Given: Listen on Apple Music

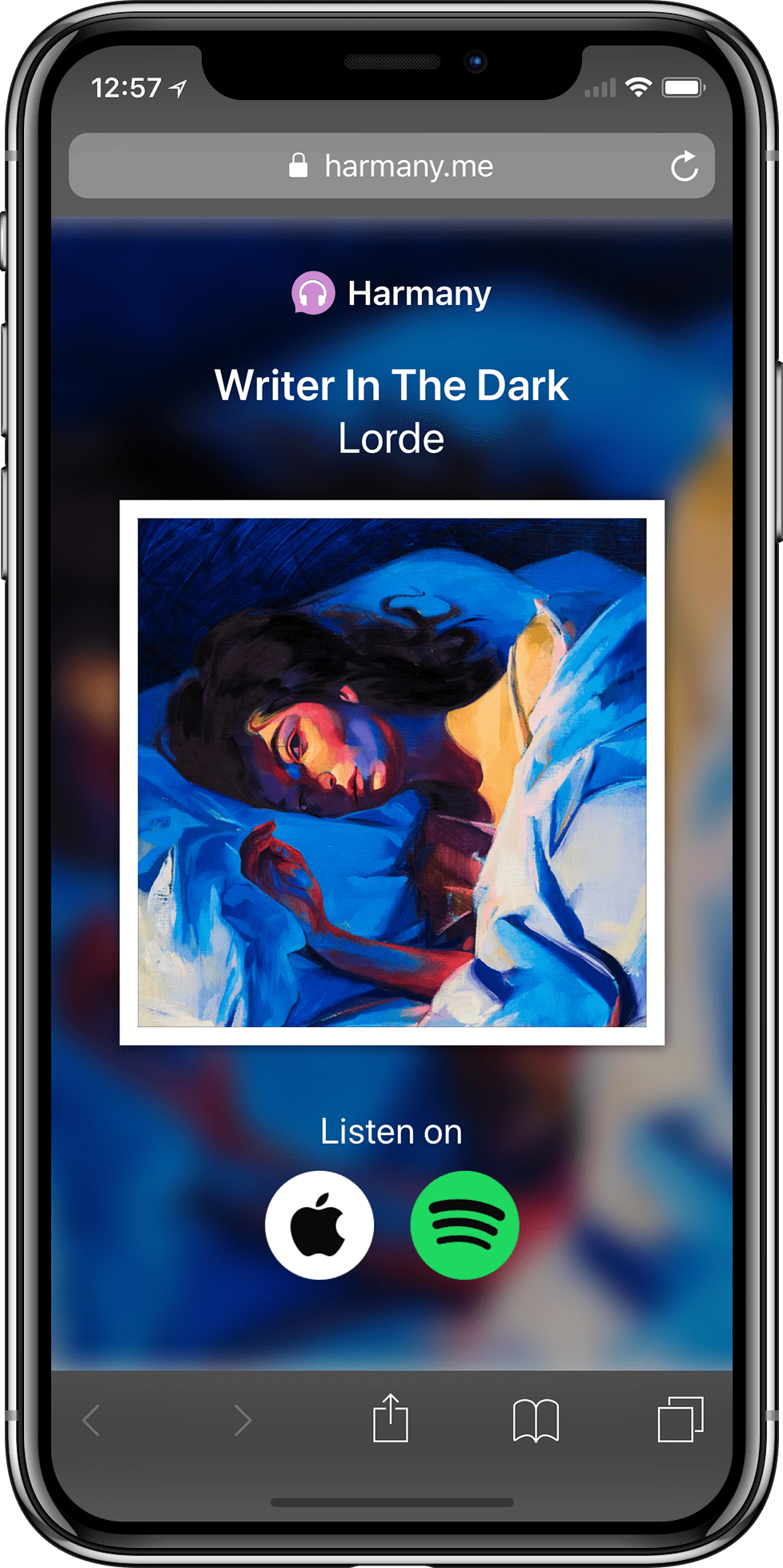Looking at the screenshot, I should (x=319, y=1225).
